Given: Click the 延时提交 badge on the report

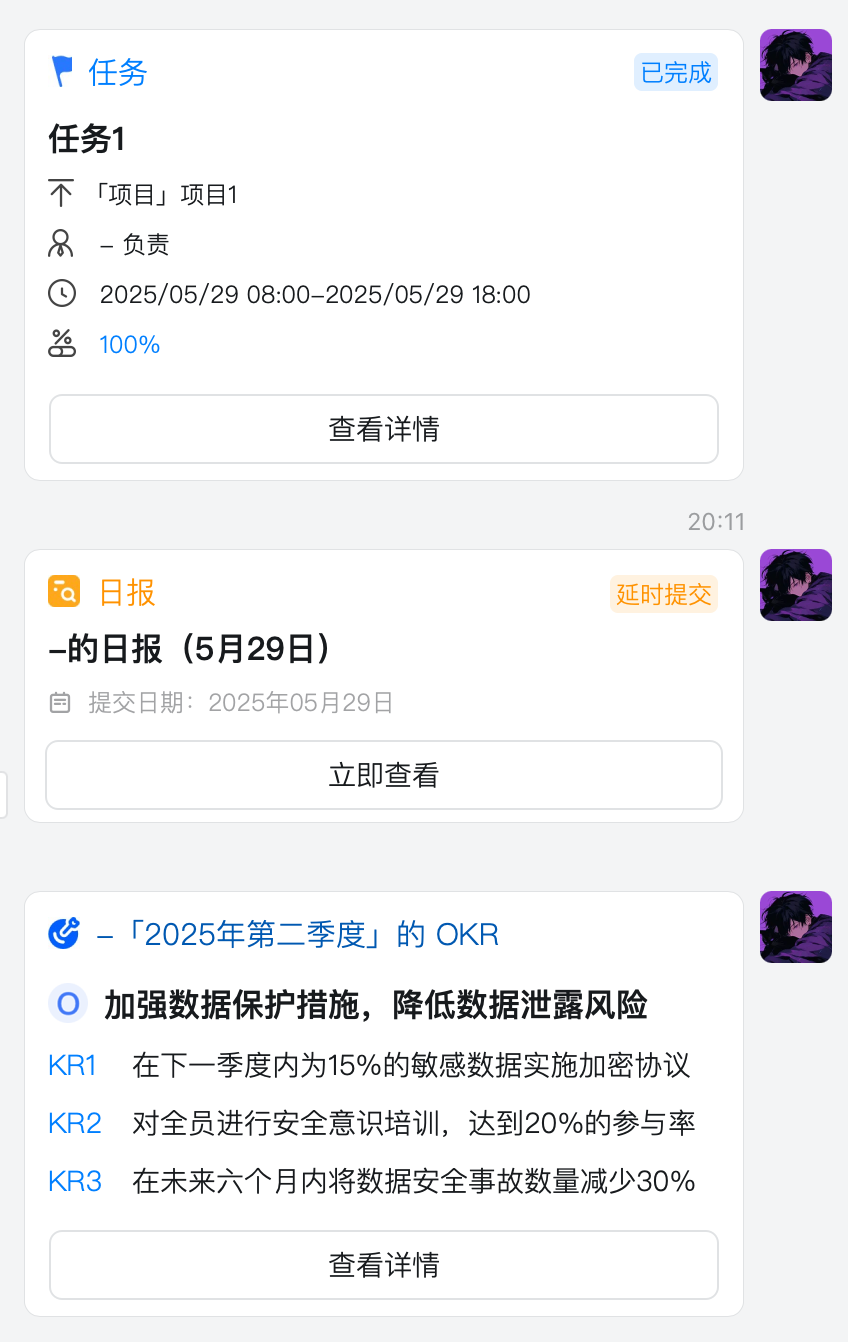Looking at the screenshot, I should coord(663,593).
